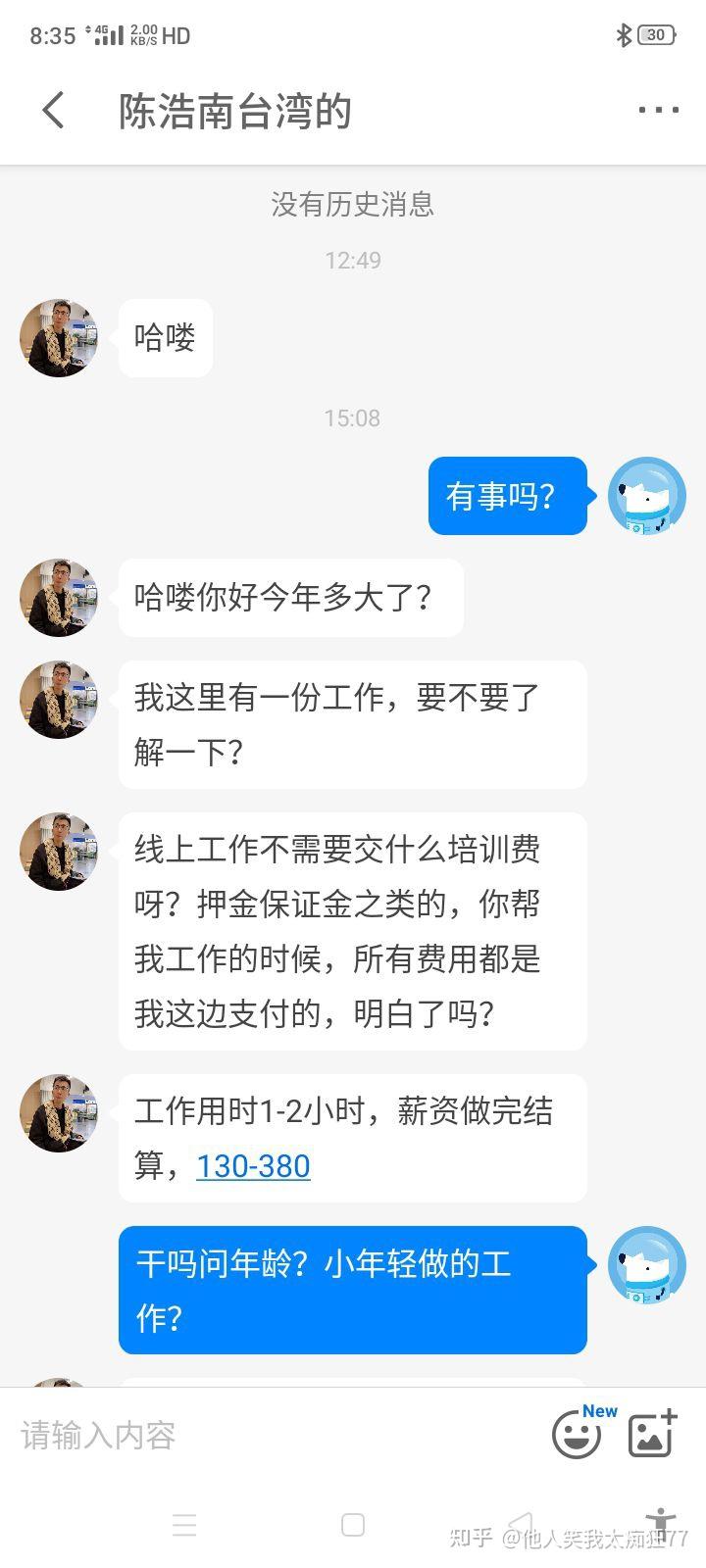Open the contact's avatar beside the 哈喽 message

(59, 338)
